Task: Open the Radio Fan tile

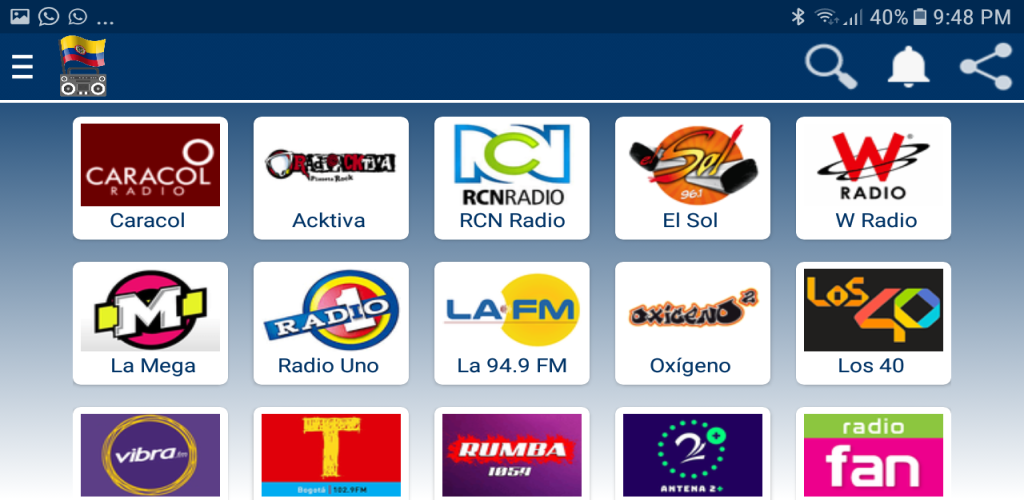Action: click(x=873, y=455)
